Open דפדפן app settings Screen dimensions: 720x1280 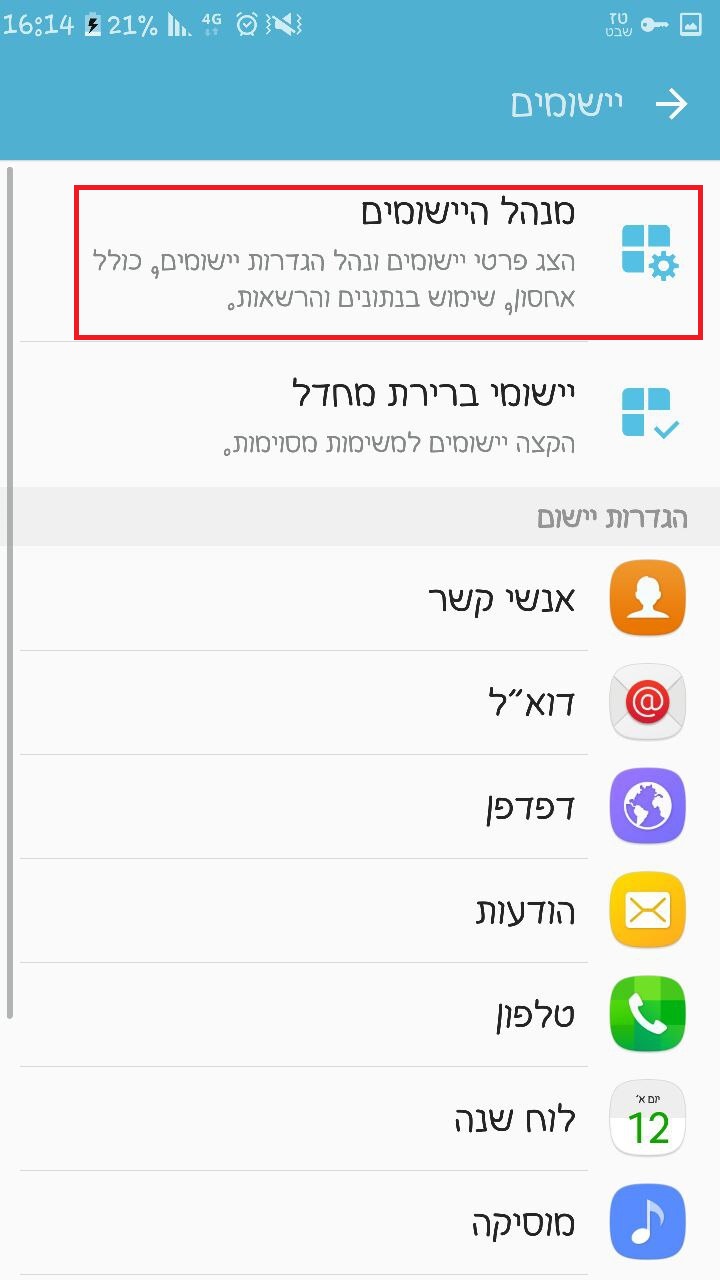[x=360, y=806]
